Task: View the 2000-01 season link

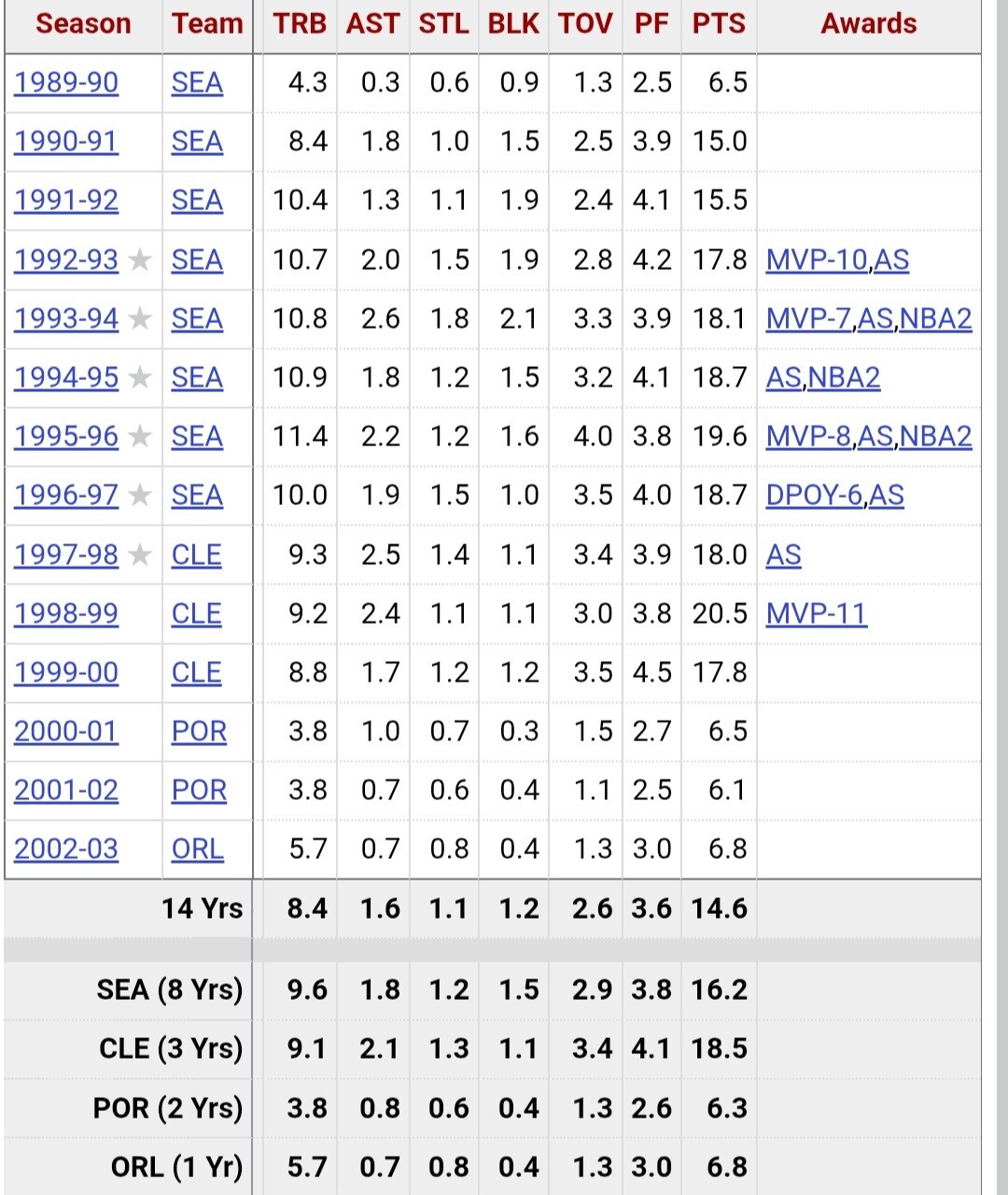Action: (66, 731)
